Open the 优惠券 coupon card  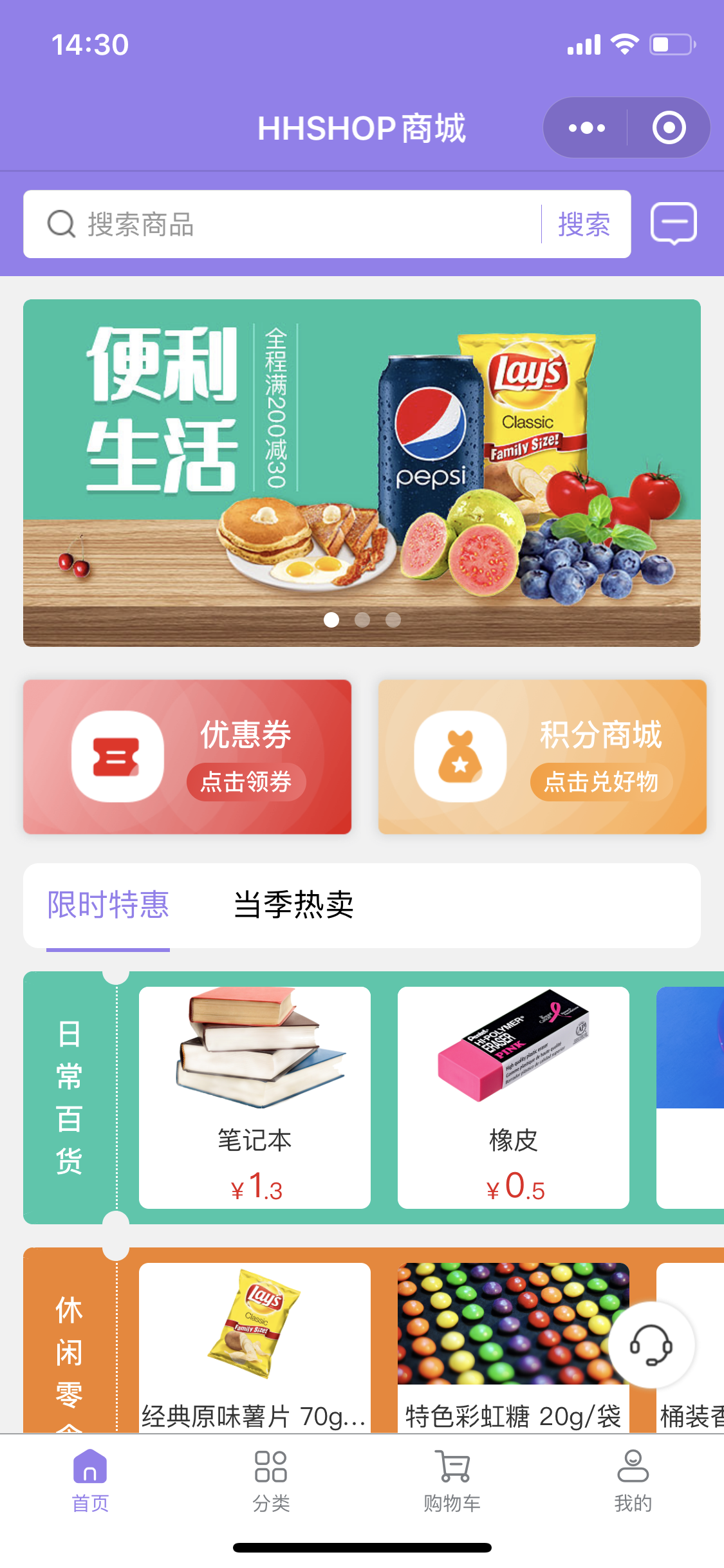(x=187, y=757)
